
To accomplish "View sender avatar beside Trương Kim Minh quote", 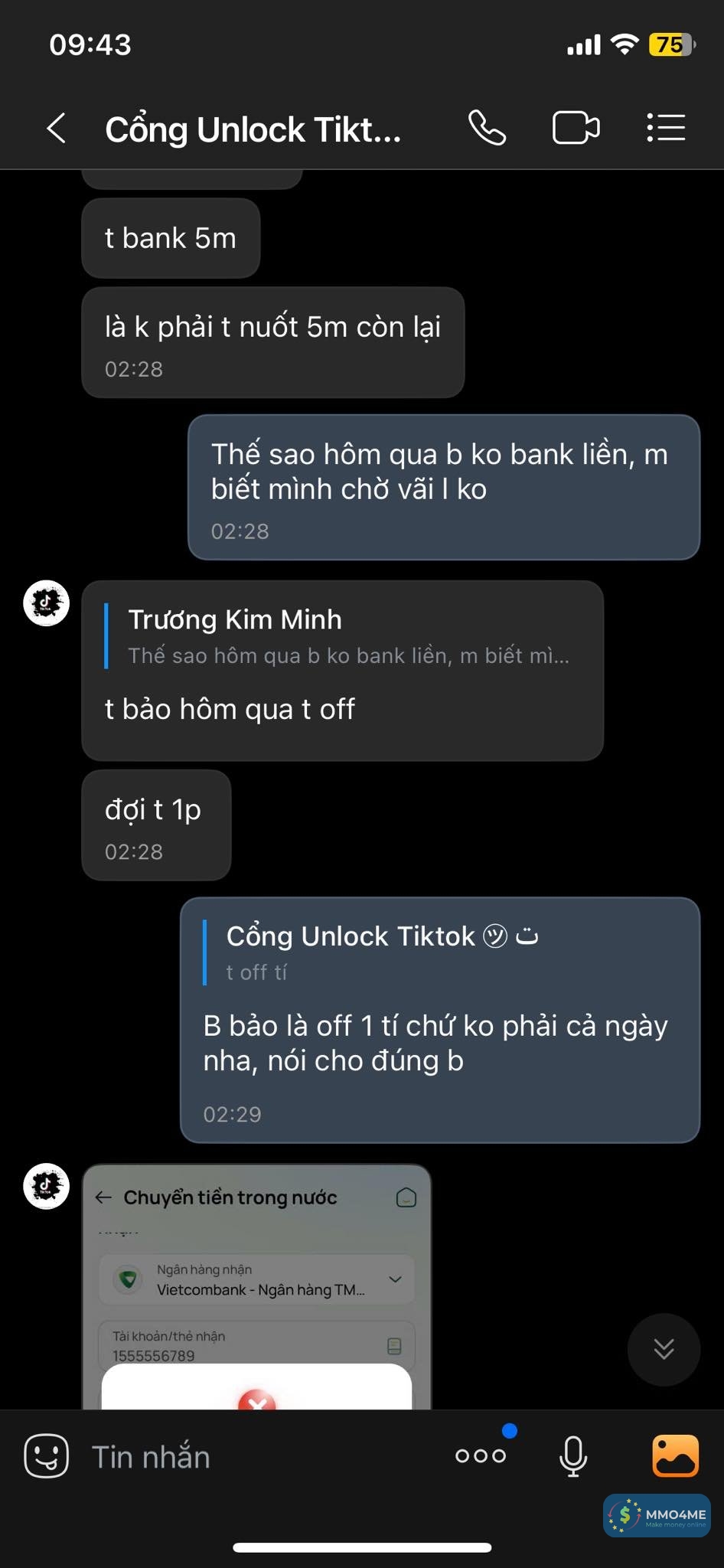I will coord(47,603).
